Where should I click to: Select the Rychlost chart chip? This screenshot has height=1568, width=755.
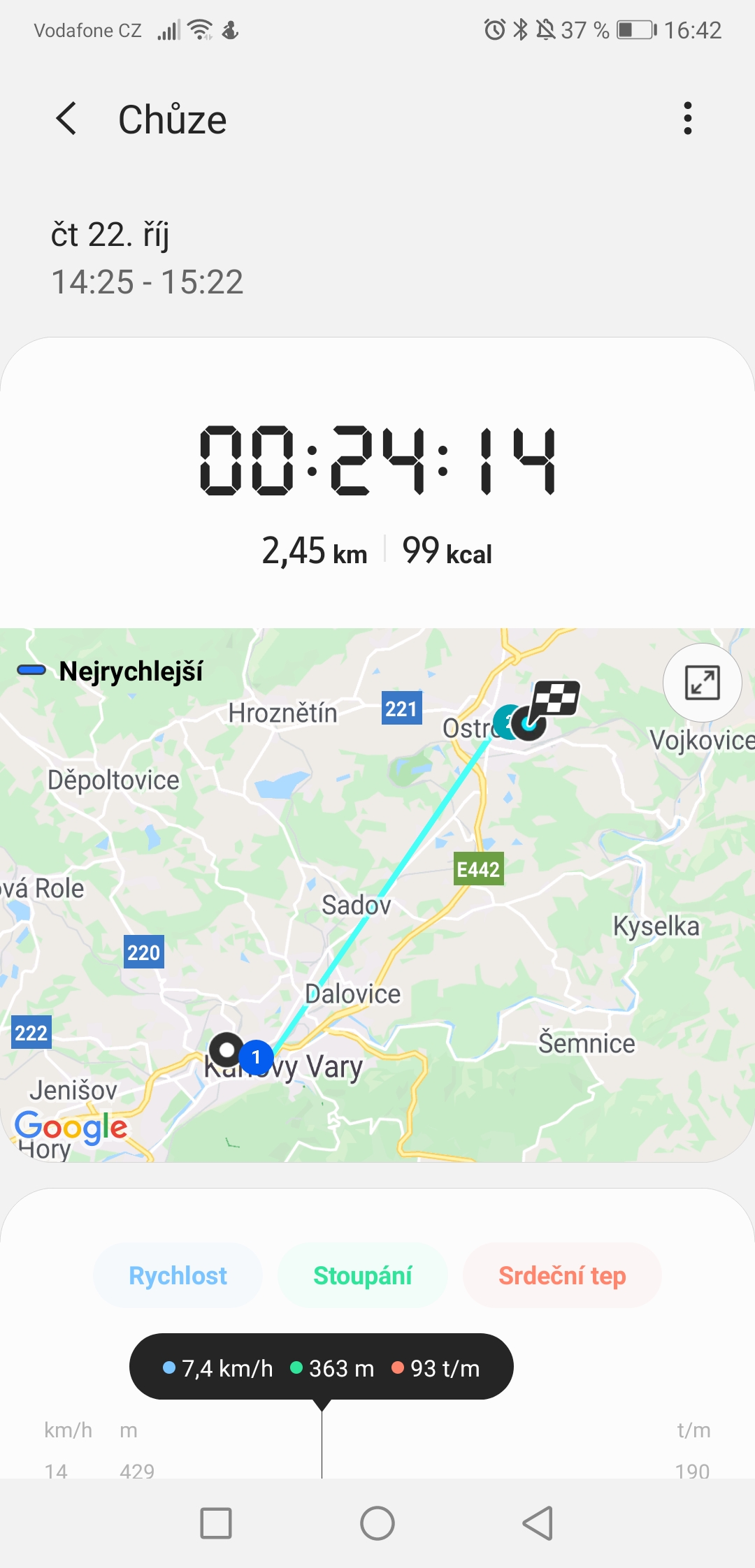tap(178, 1275)
